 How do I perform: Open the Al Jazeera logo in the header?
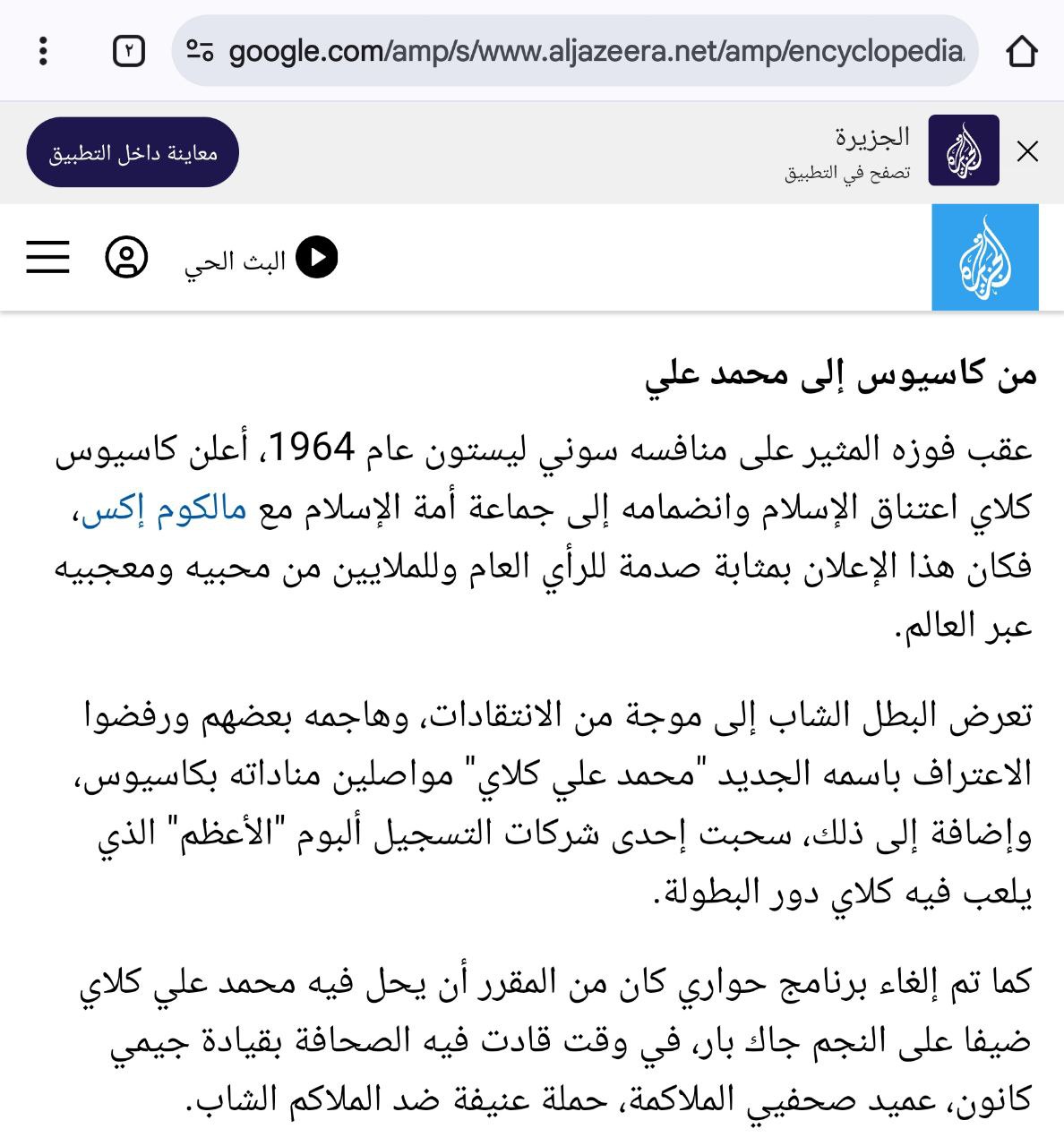[985, 257]
